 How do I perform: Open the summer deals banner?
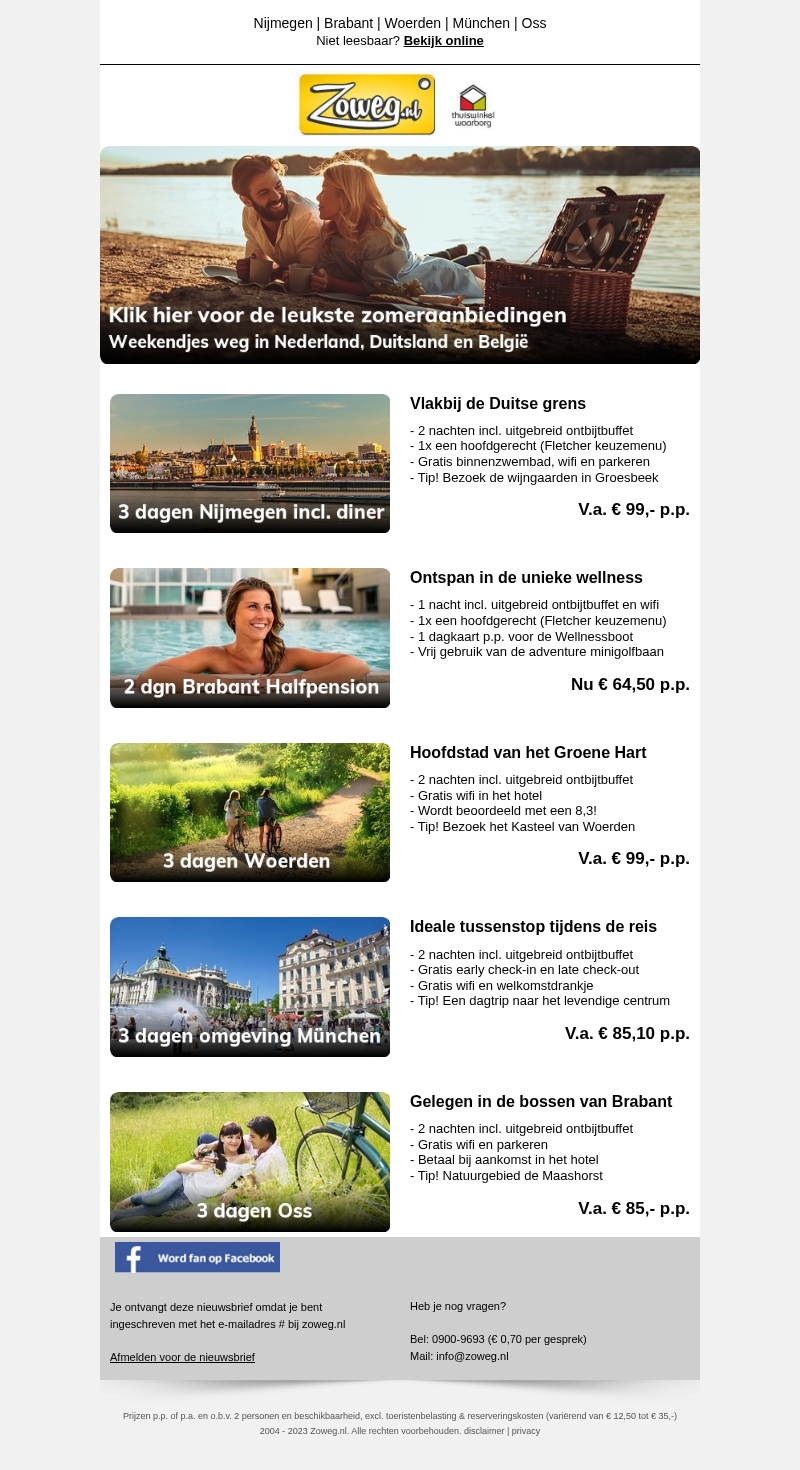point(400,255)
